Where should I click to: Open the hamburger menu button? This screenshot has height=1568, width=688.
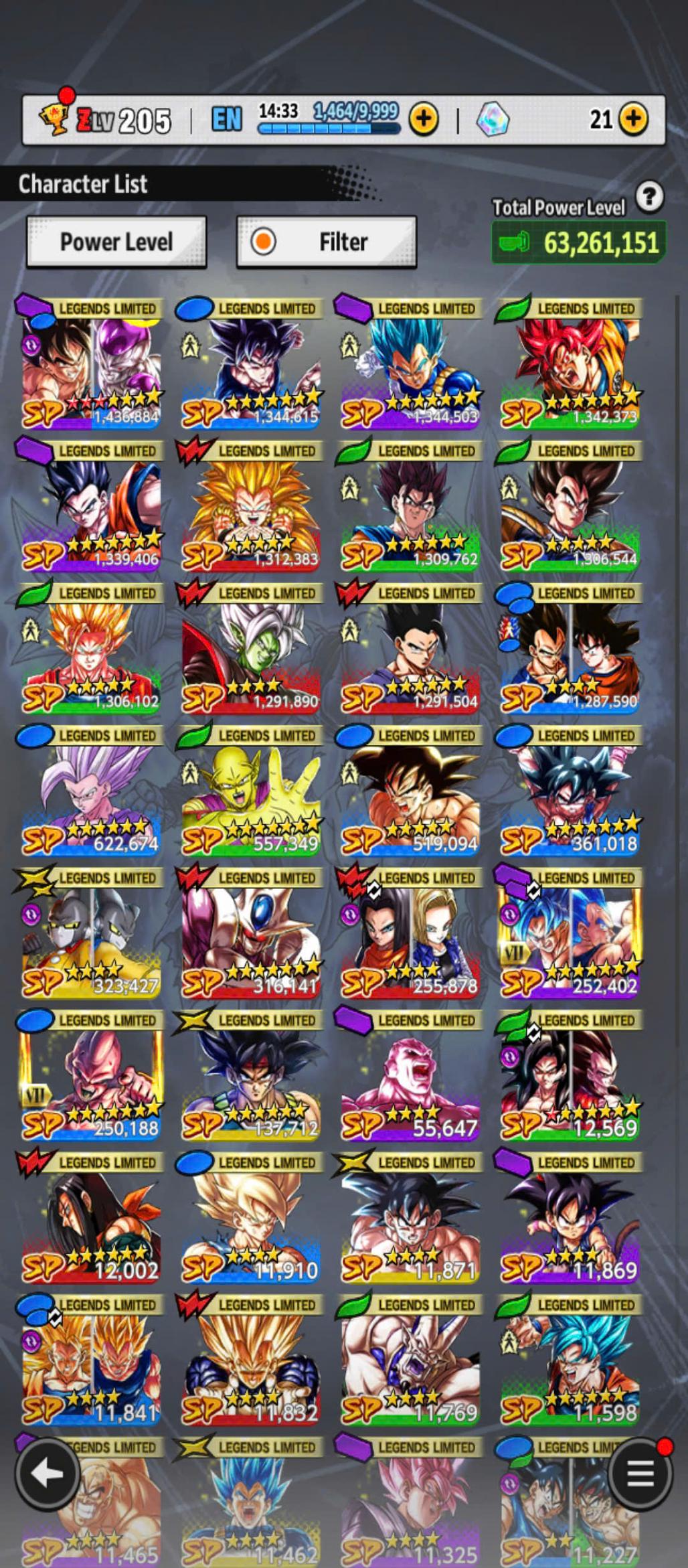(x=640, y=1474)
